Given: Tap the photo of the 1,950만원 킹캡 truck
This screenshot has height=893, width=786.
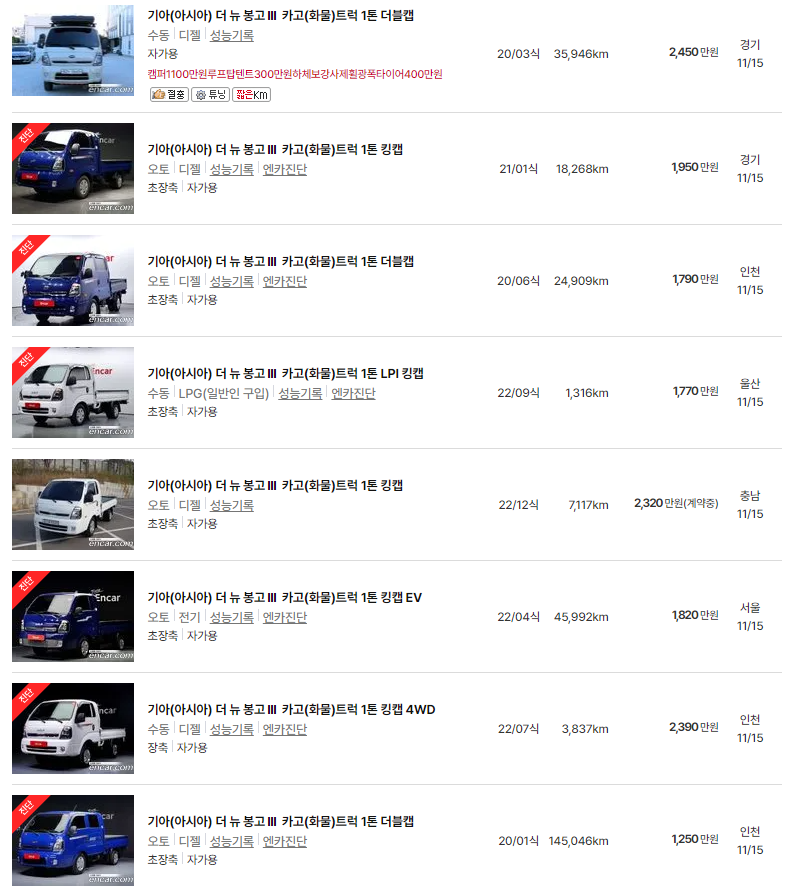Looking at the screenshot, I should click(x=73, y=169).
